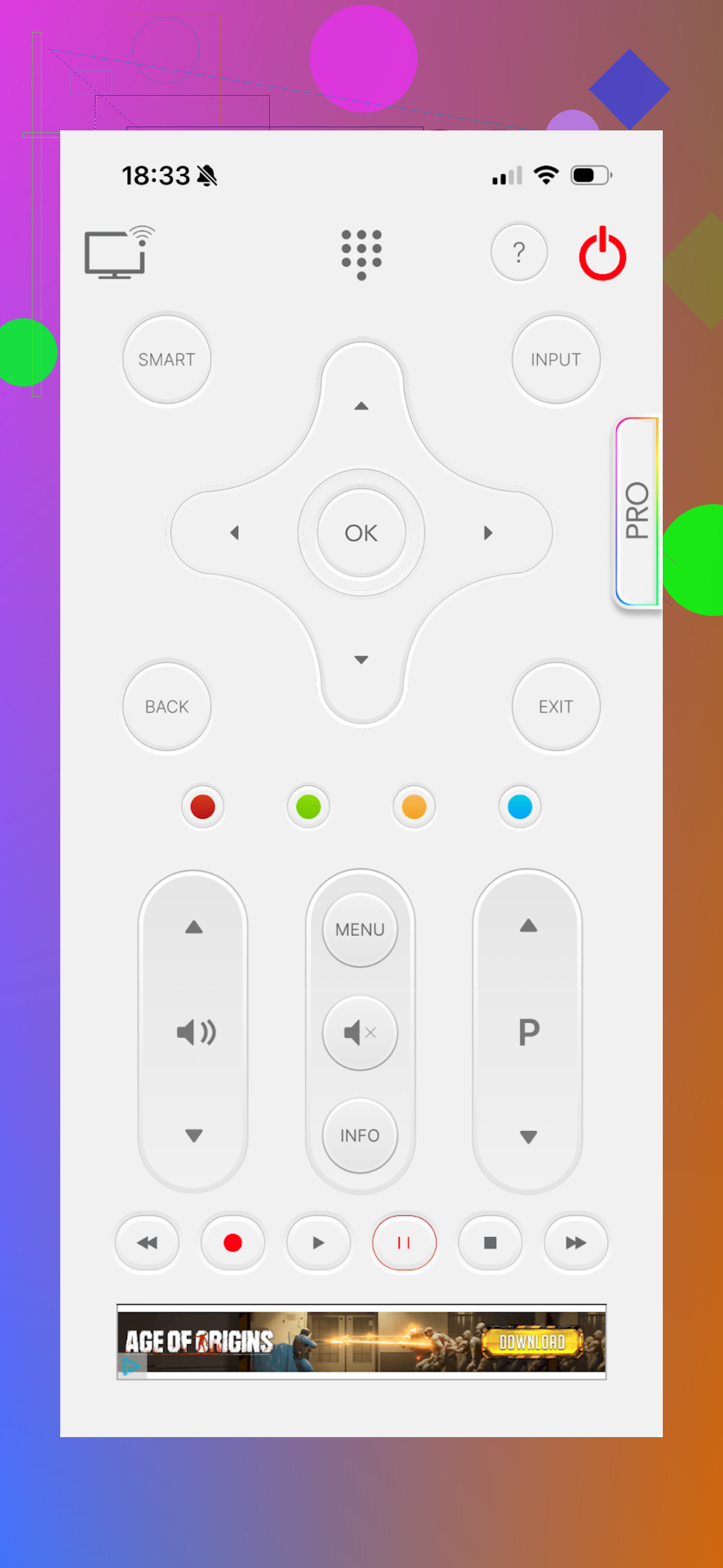This screenshot has height=1568, width=723.
Task: Go to next channel up
Action: 528,926
